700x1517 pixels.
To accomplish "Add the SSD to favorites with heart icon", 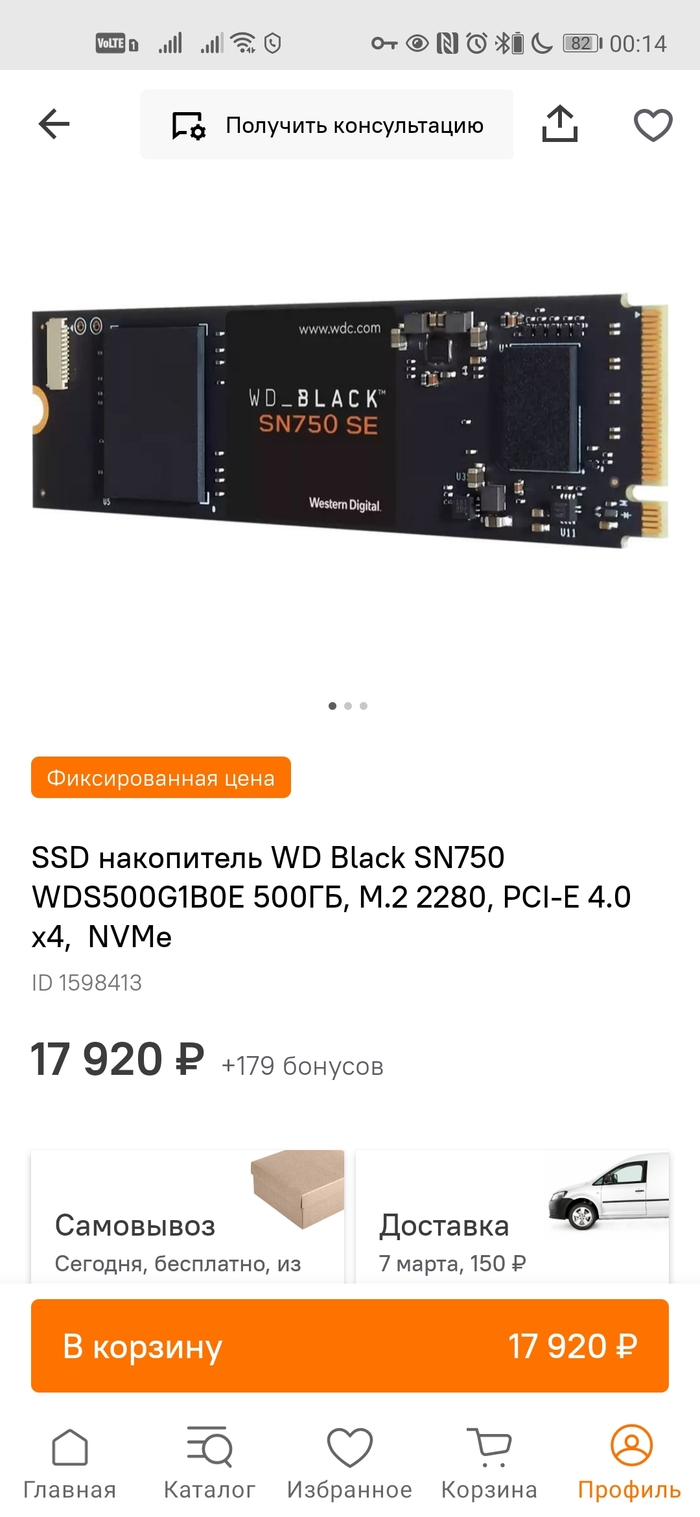I will (x=653, y=125).
